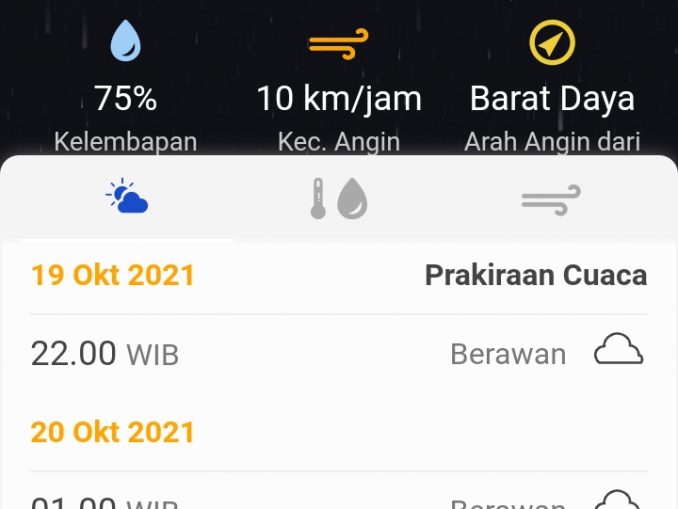Open the temperature and humidity tab
The height and width of the screenshot is (509, 678).
pos(338,199)
